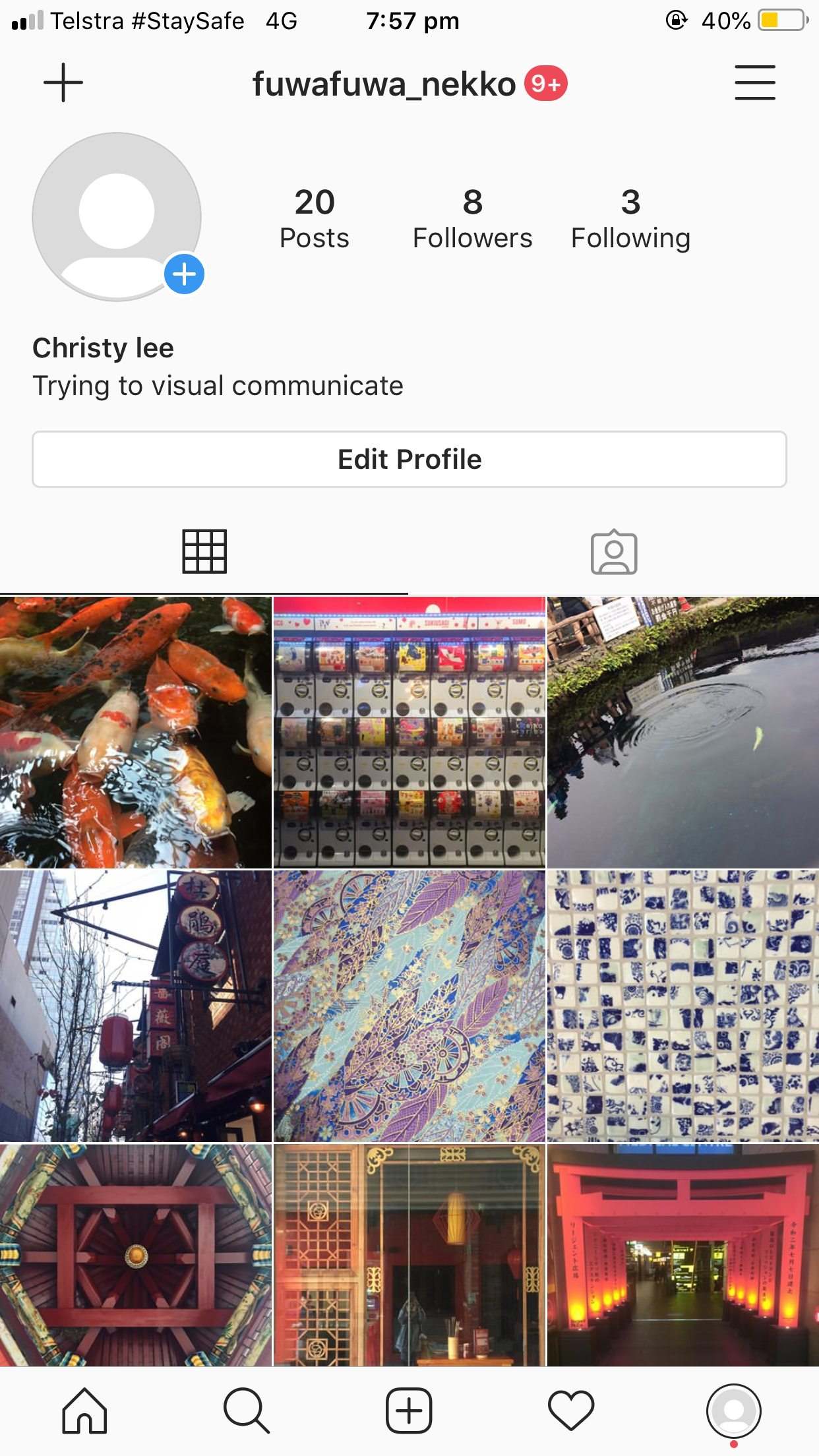Viewport: 819px width, 1456px height.
Task: Open the fuwafuwa_nekko account switcher
Action: (x=384, y=84)
